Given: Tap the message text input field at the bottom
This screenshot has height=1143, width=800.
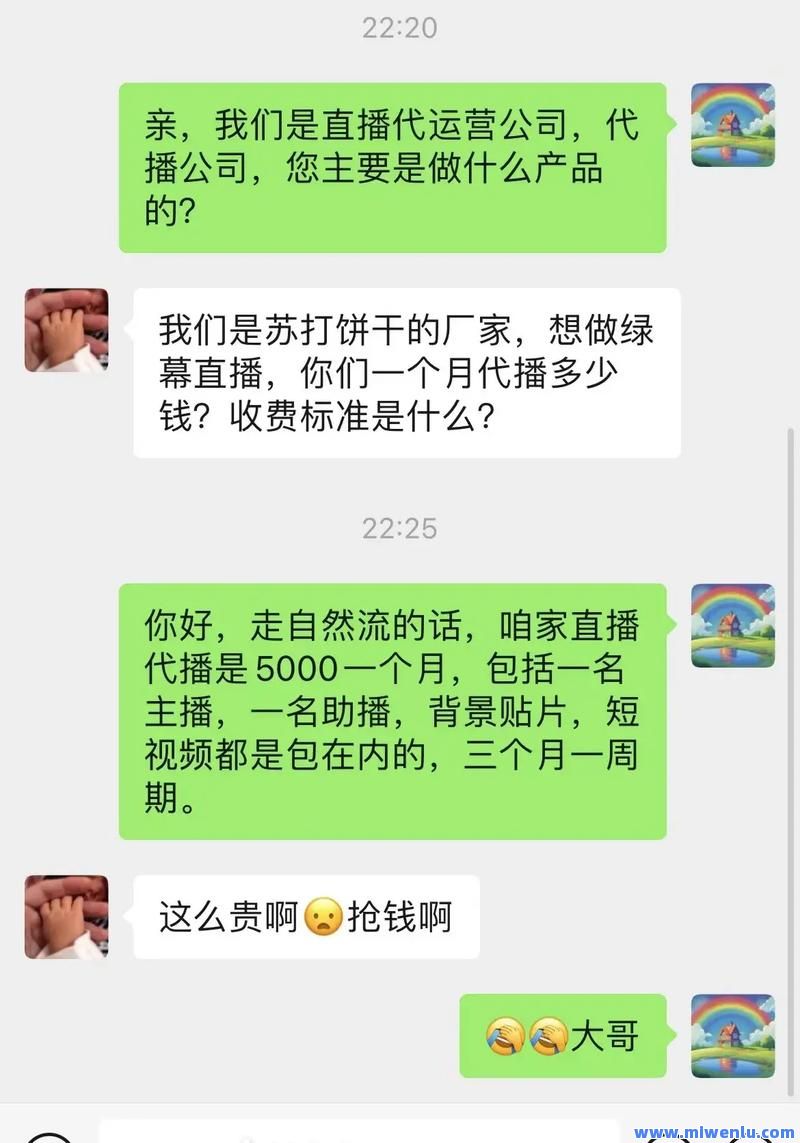Looking at the screenshot, I should (360, 1138).
